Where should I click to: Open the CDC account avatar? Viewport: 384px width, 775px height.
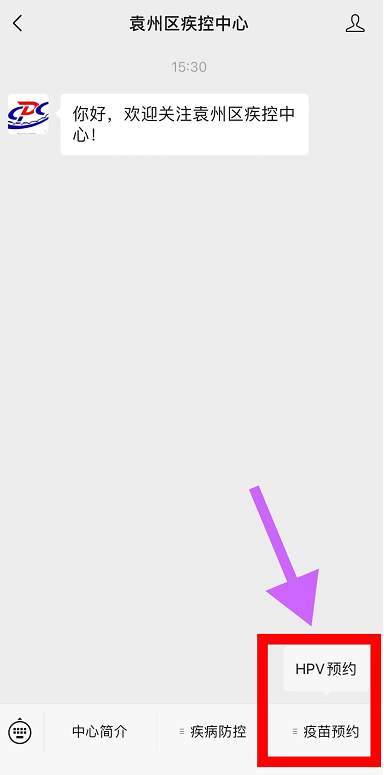(x=28, y=114)
